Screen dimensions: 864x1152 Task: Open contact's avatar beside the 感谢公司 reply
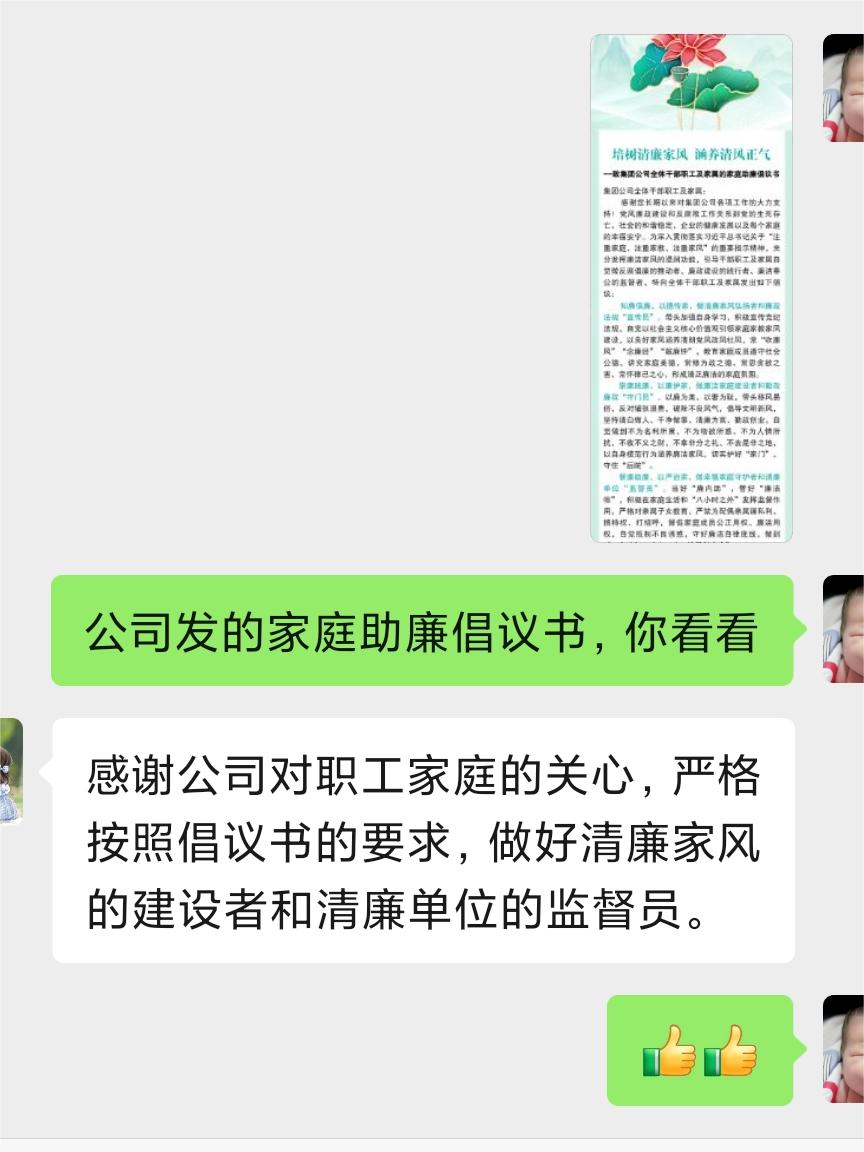point(11,771)
